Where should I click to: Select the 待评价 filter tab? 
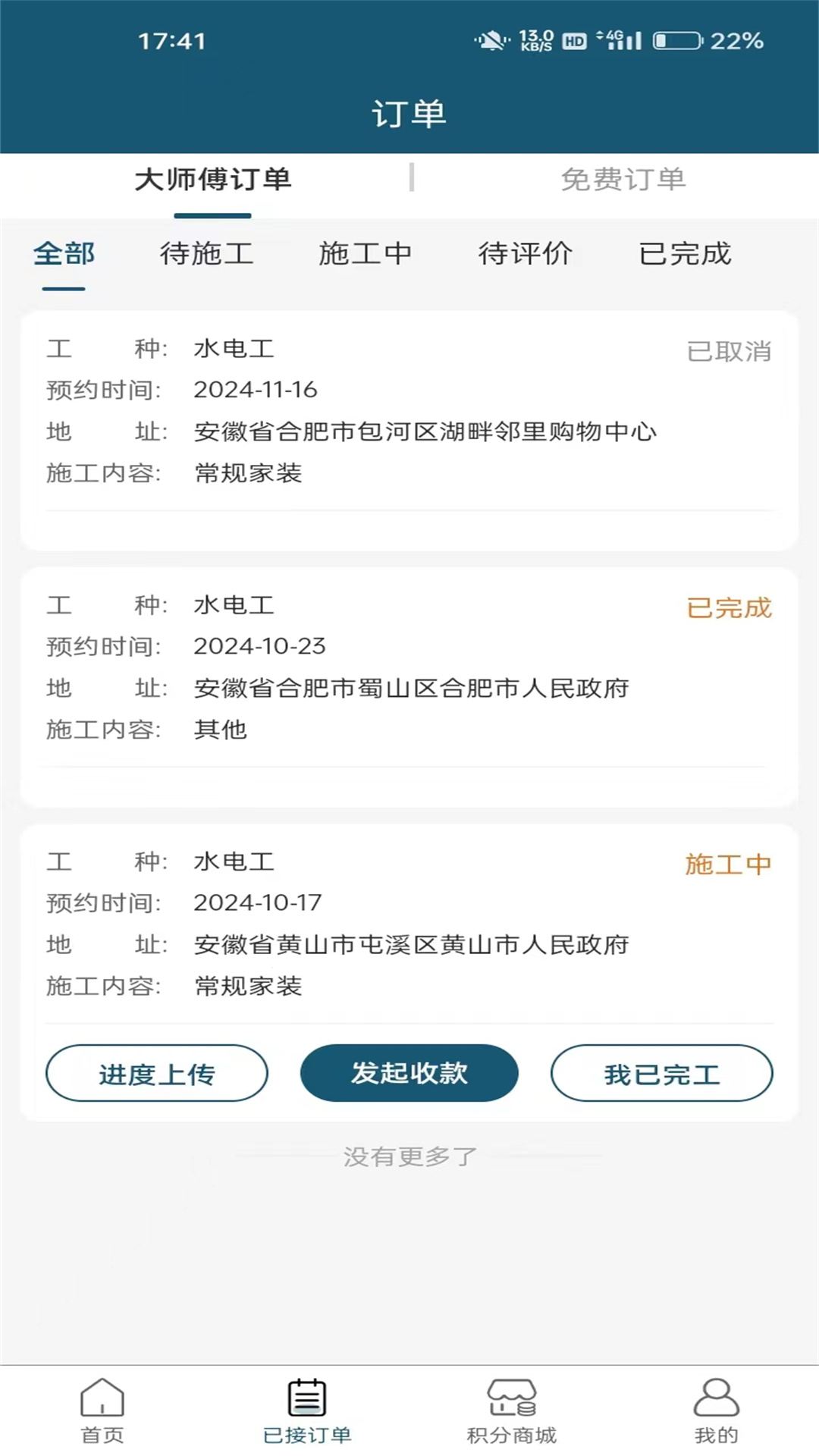click(x=527, y=254)
